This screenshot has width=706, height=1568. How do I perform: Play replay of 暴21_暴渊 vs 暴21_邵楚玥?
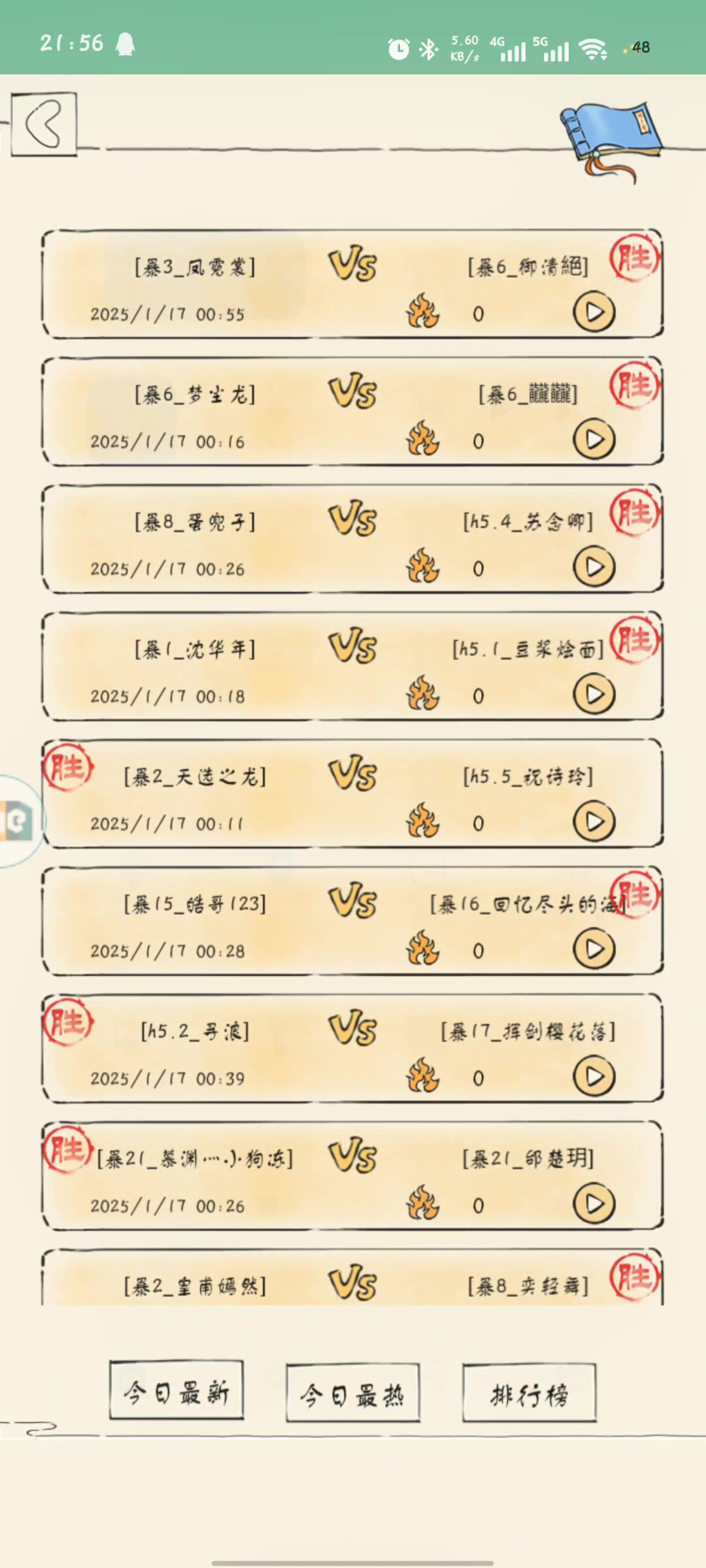(x=594, y=1204)
